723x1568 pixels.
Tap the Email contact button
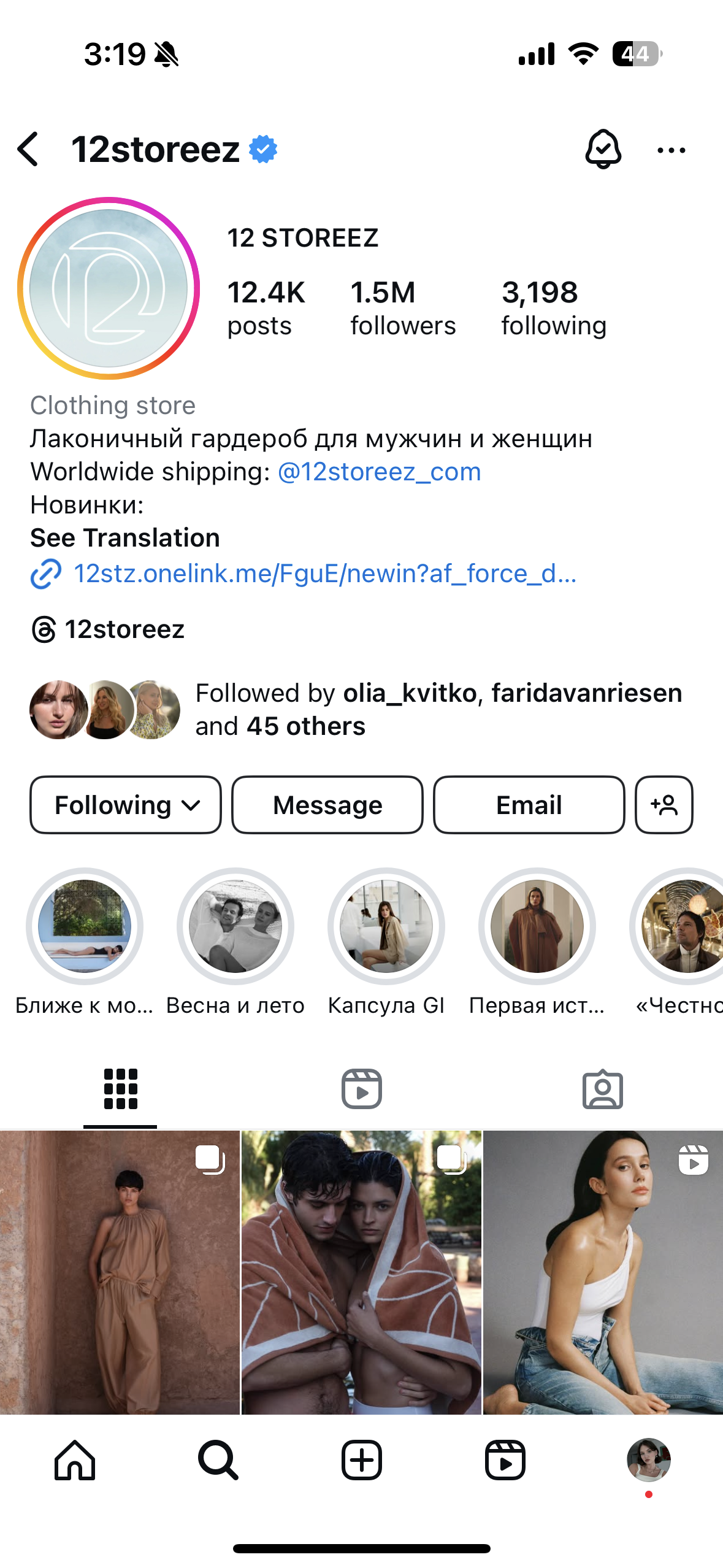pos(529,805)
